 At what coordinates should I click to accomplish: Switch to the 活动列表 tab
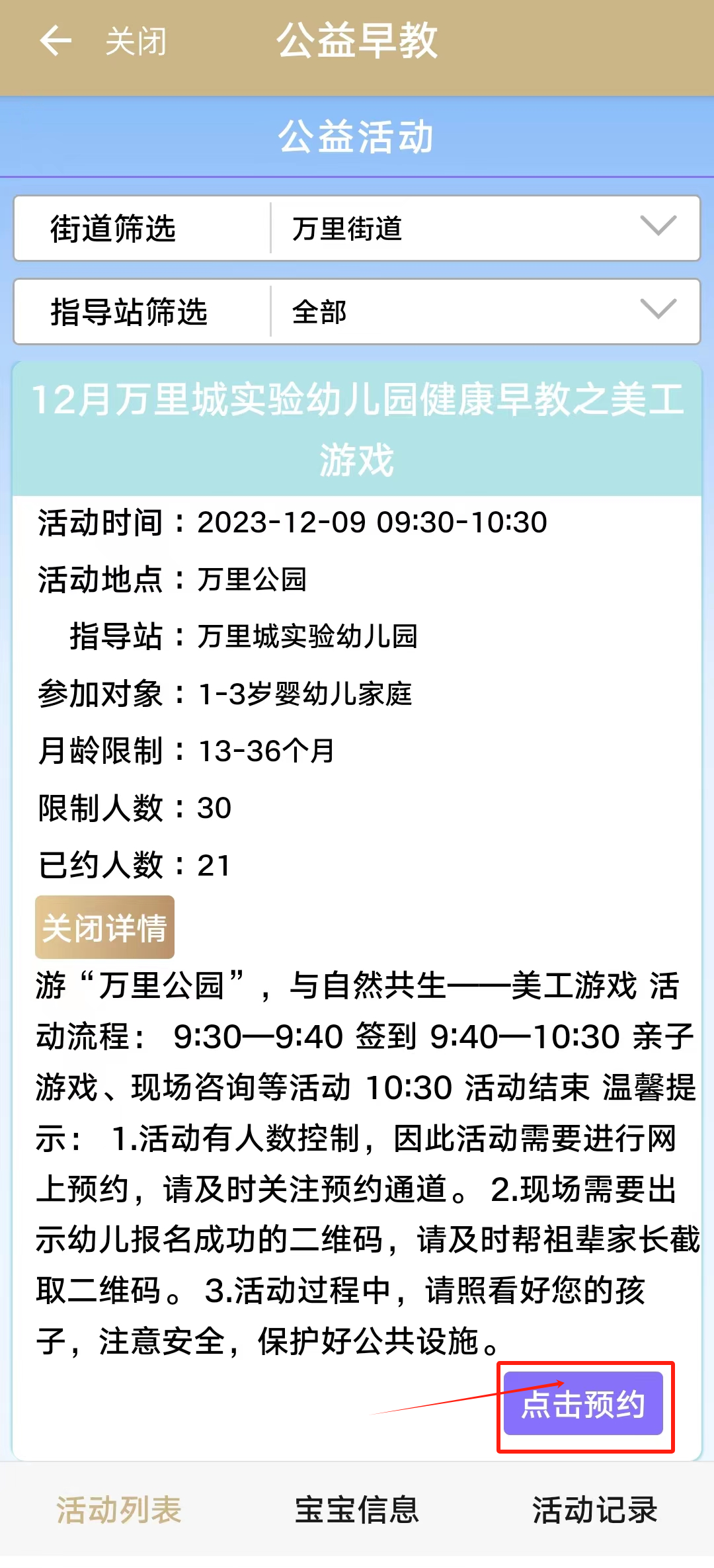click(119, 1510)
